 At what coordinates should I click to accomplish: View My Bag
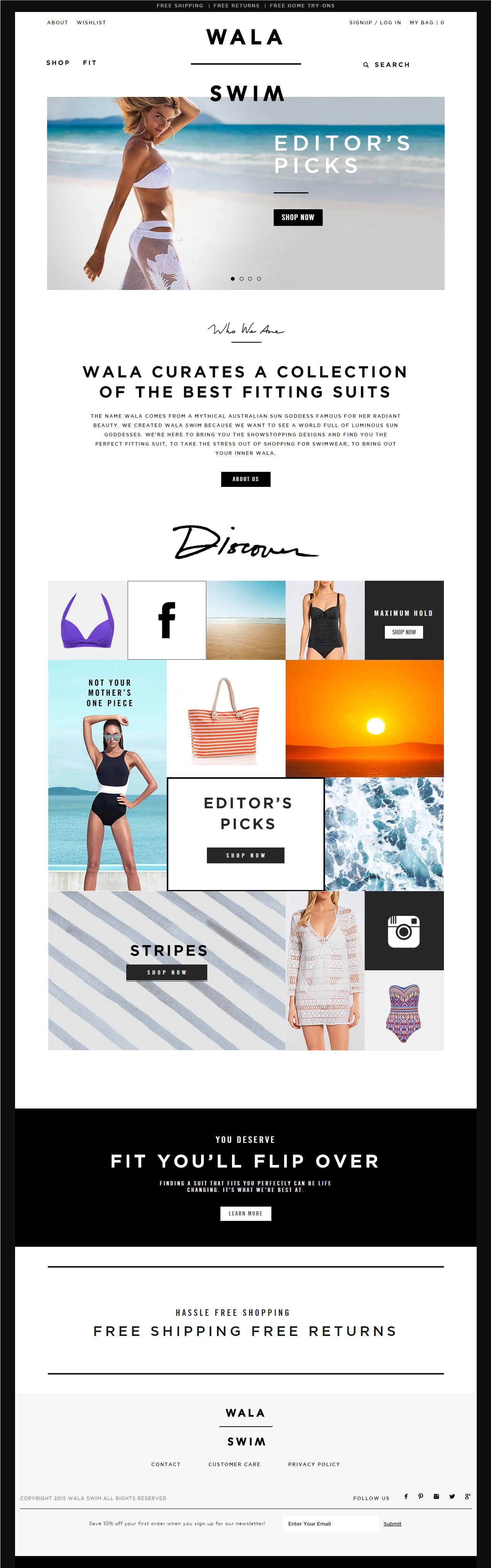427,22
